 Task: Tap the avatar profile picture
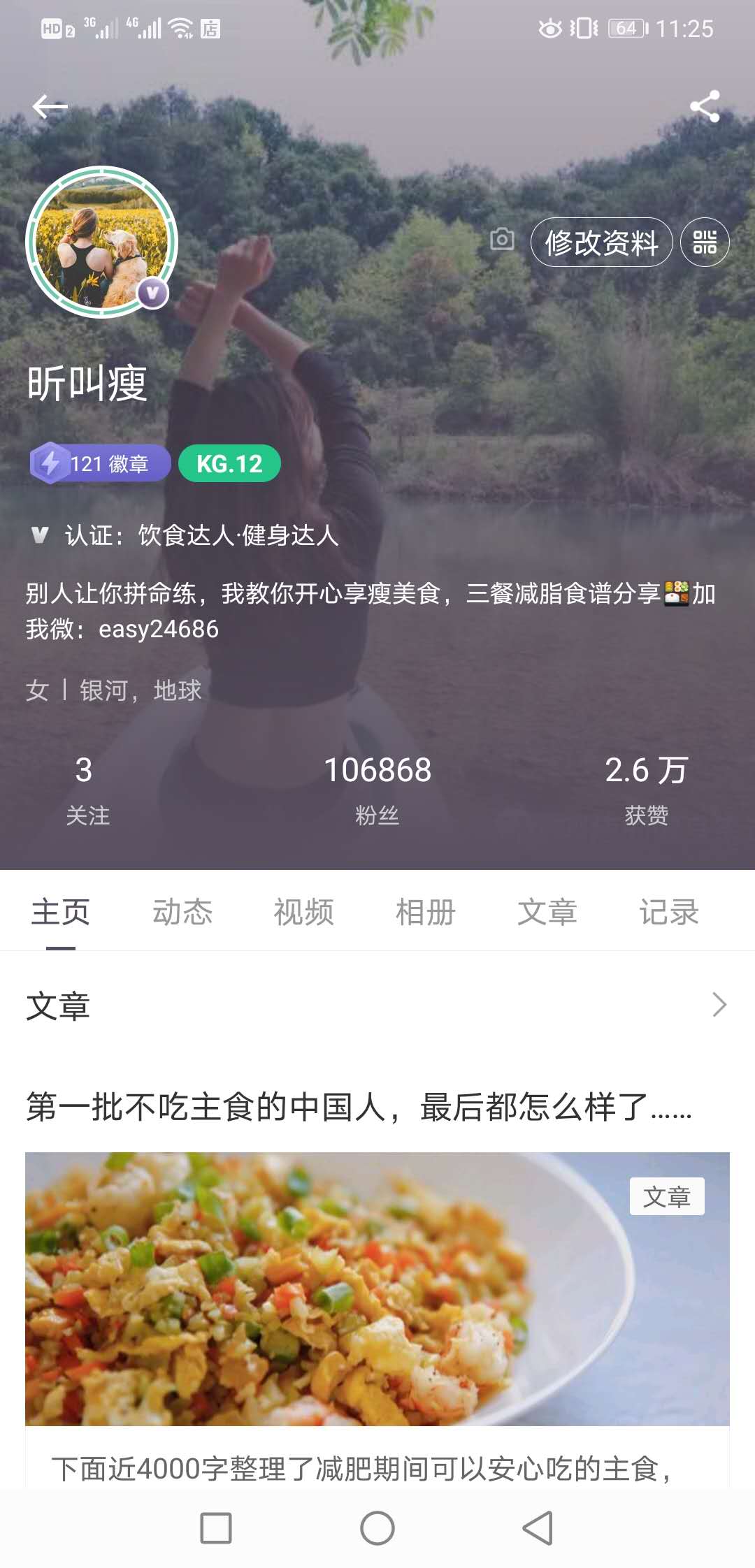[x=105, y=241]
